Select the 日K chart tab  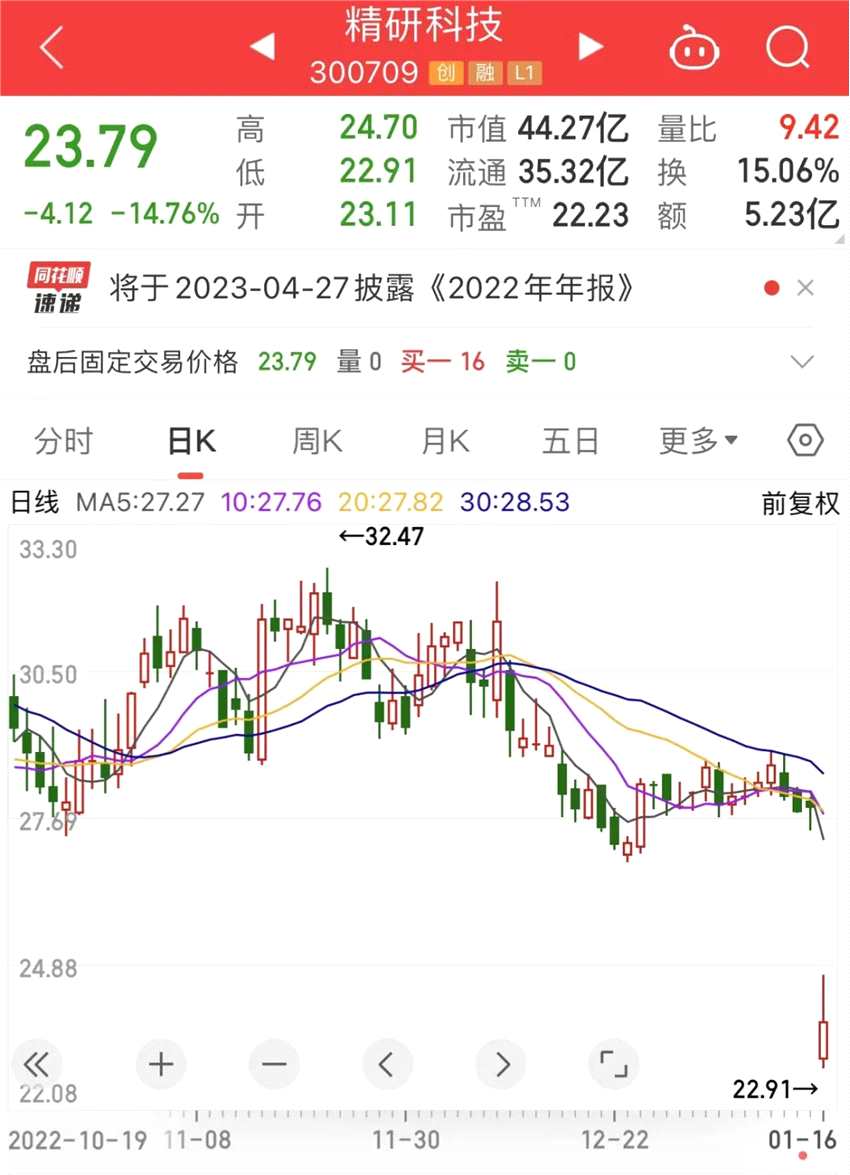[190, 440]
